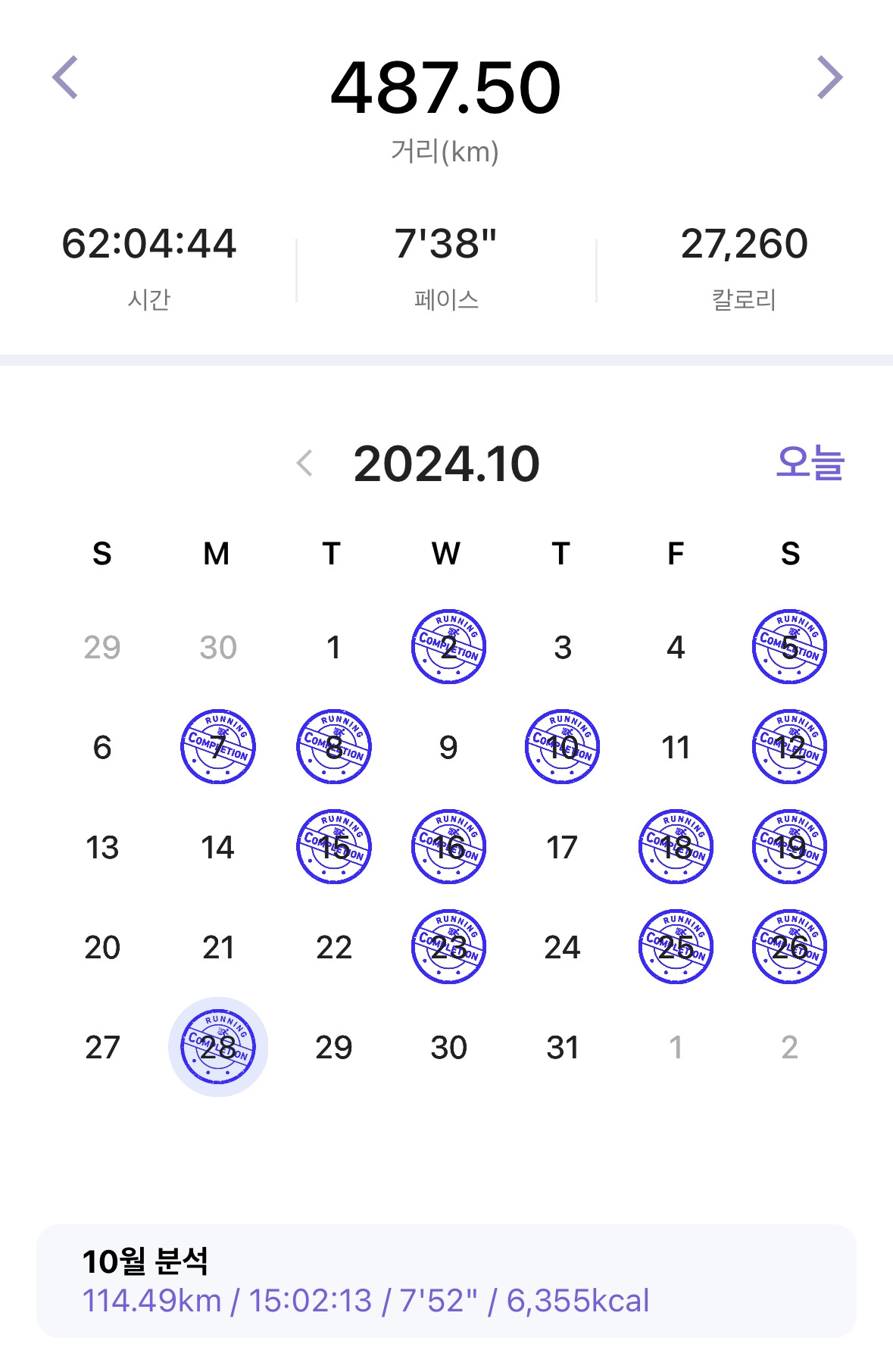Open October 16 running record
893x1372 pixels.
click(448, 847)
